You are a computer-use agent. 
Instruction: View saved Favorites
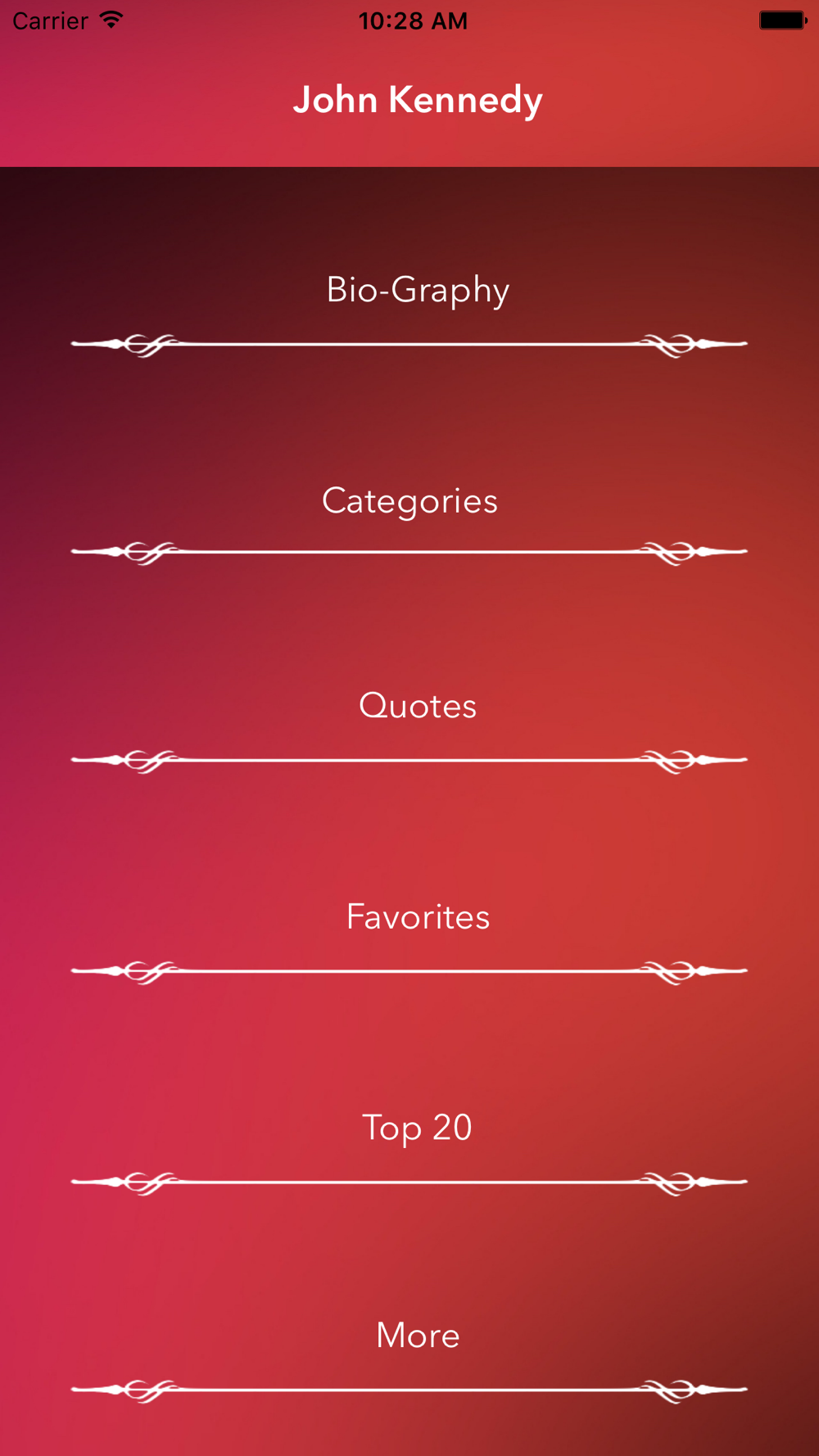coord(418,916)
